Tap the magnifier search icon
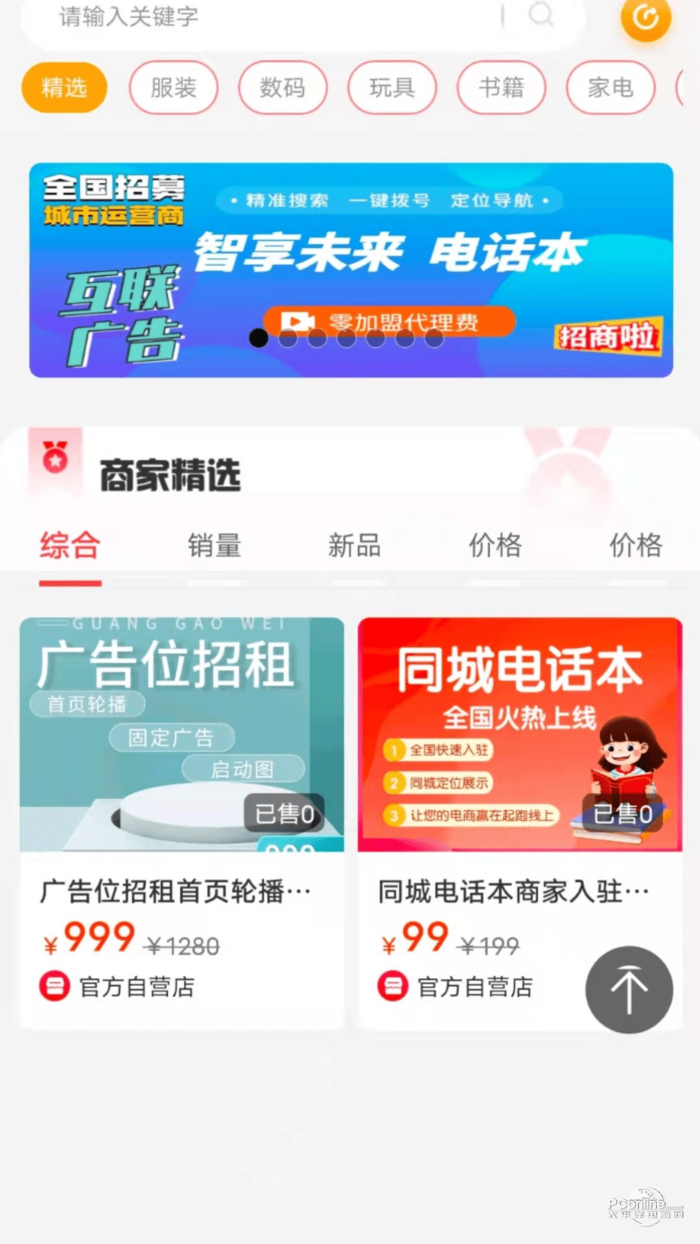Viewport: 700px width, 1244px height. point(542,15)
